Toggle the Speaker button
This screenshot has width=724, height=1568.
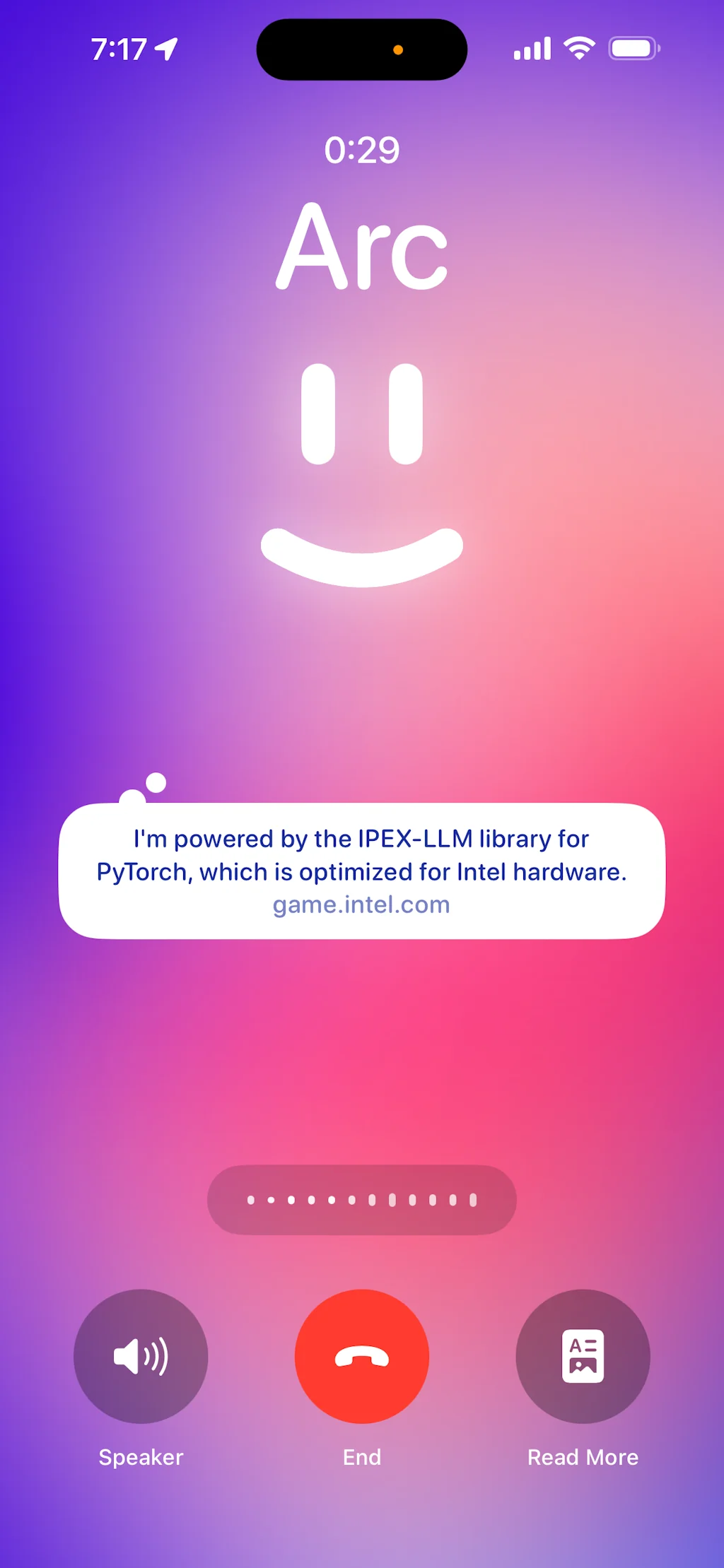tap(141, 1356)
